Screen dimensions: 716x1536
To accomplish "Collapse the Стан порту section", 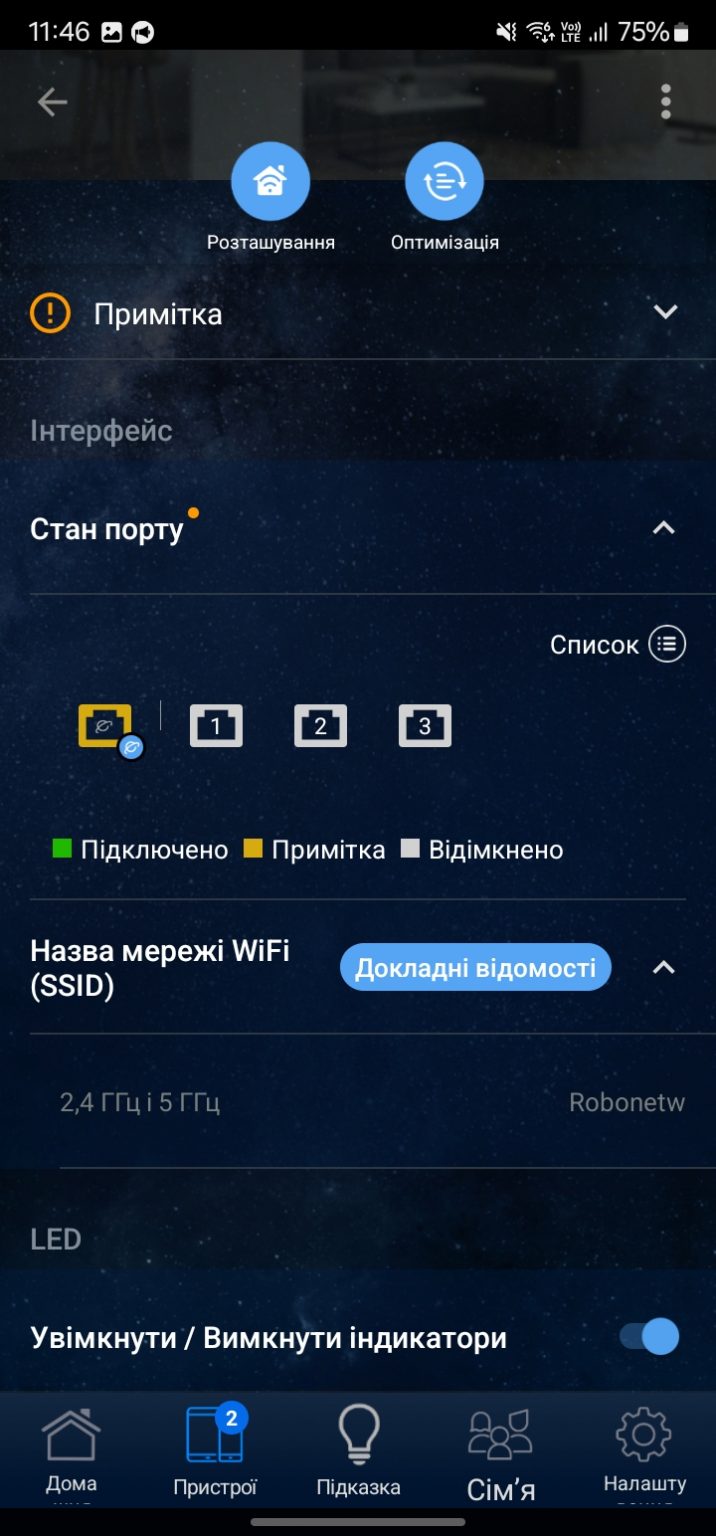I will click(664, 528).
